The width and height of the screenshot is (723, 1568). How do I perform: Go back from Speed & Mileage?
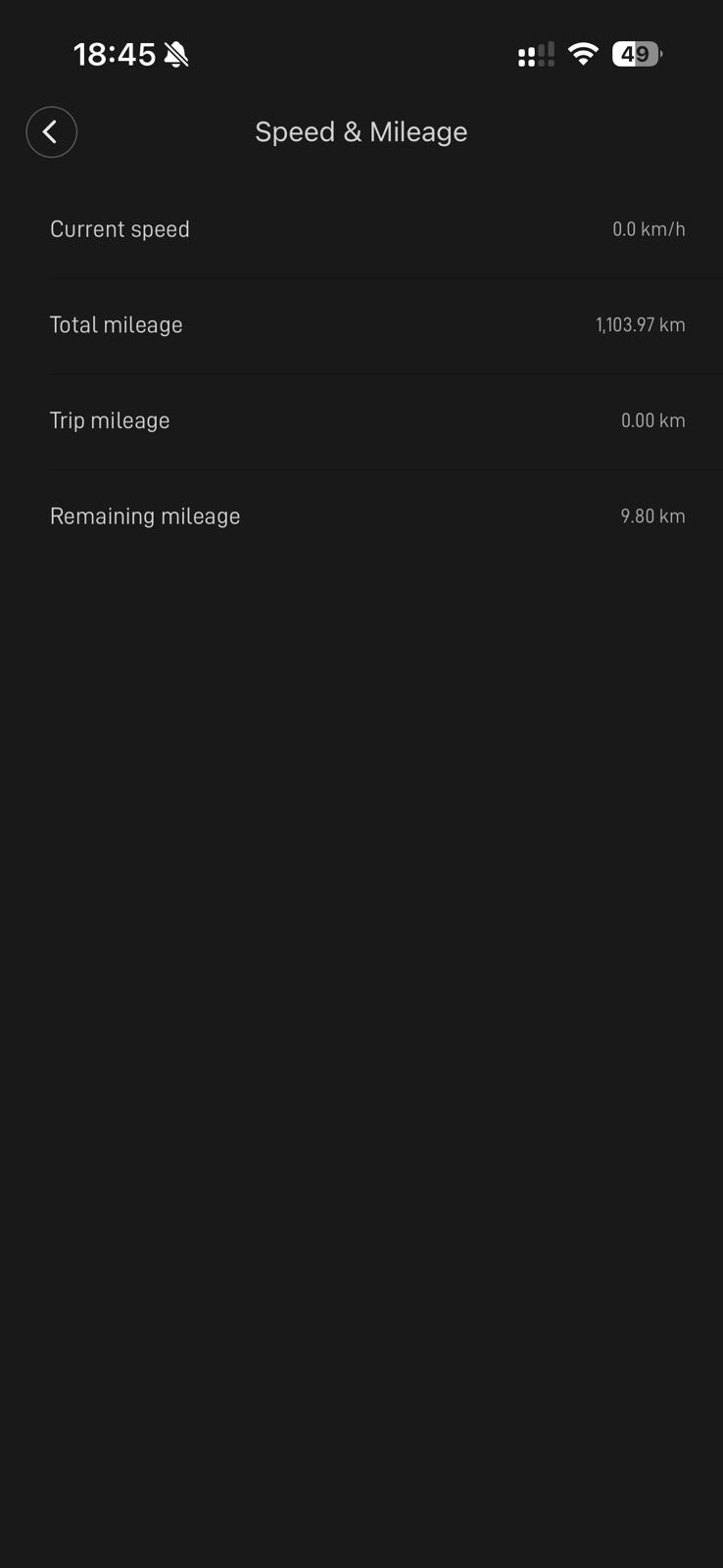51,131
